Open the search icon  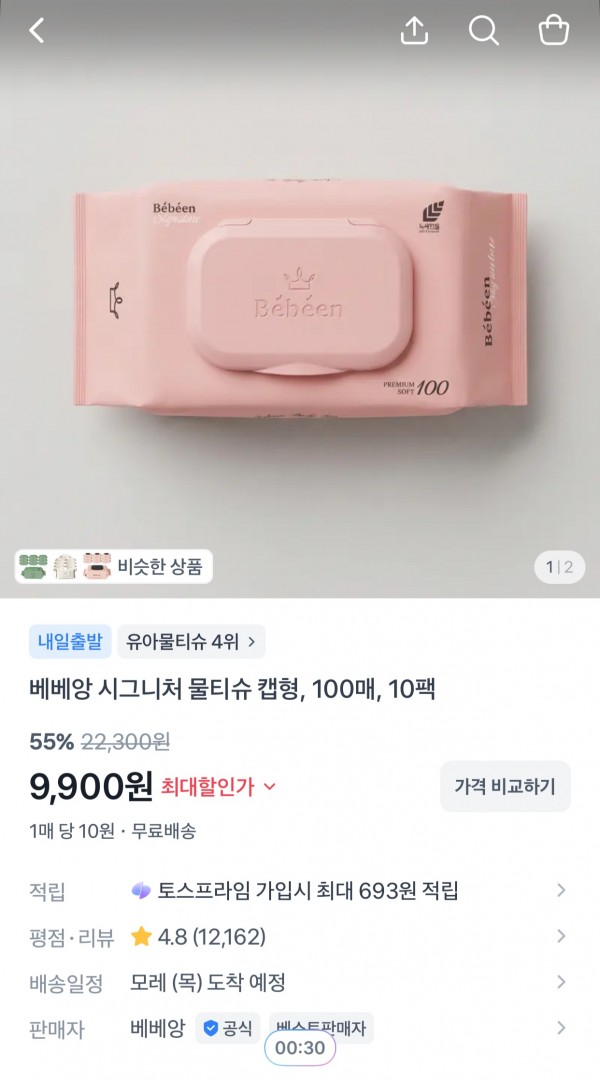click(484, 31)
